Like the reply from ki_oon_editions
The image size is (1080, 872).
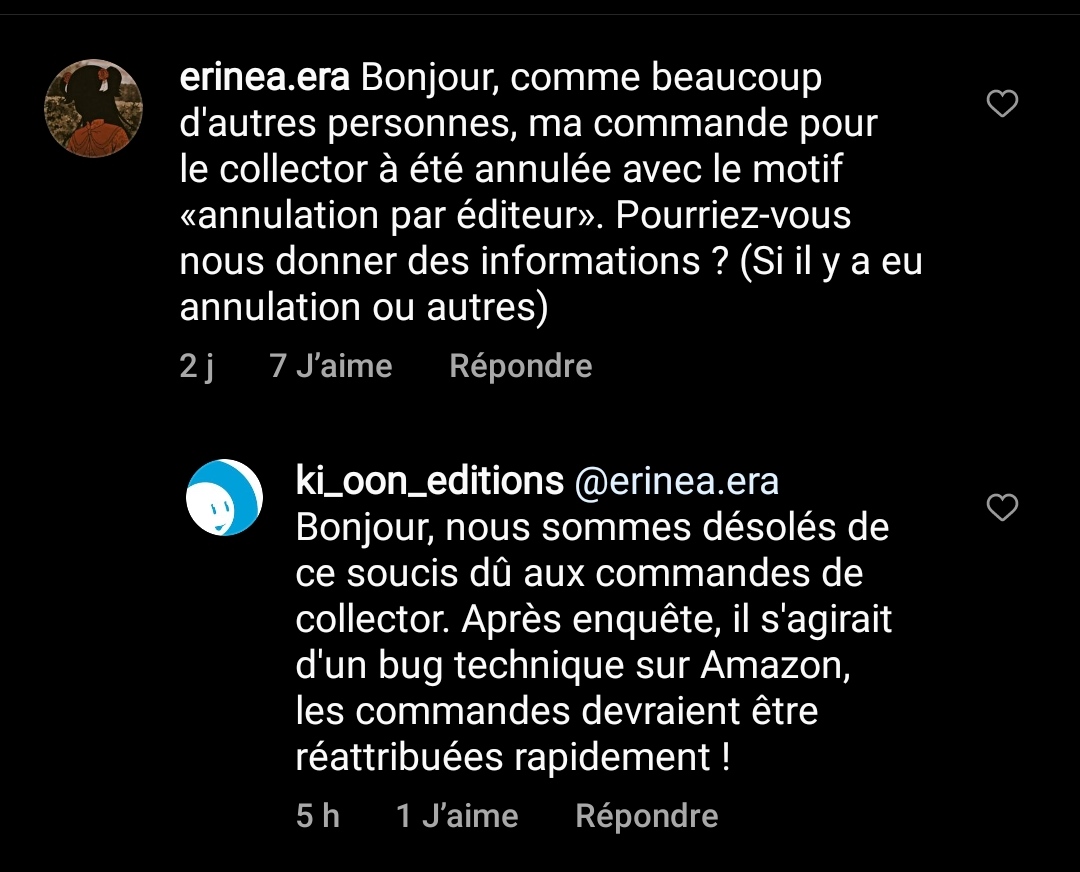1001,508
